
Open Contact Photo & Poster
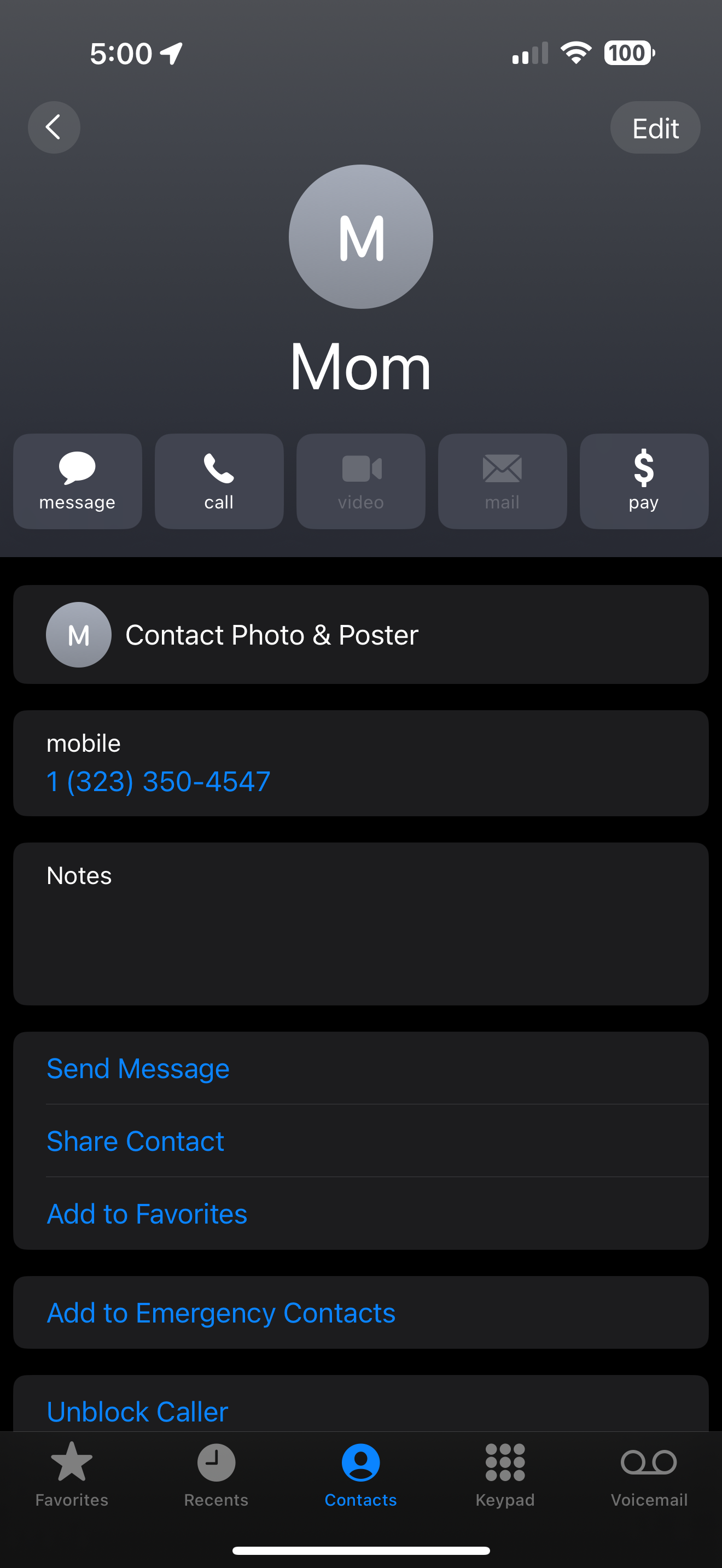(360, 634)
